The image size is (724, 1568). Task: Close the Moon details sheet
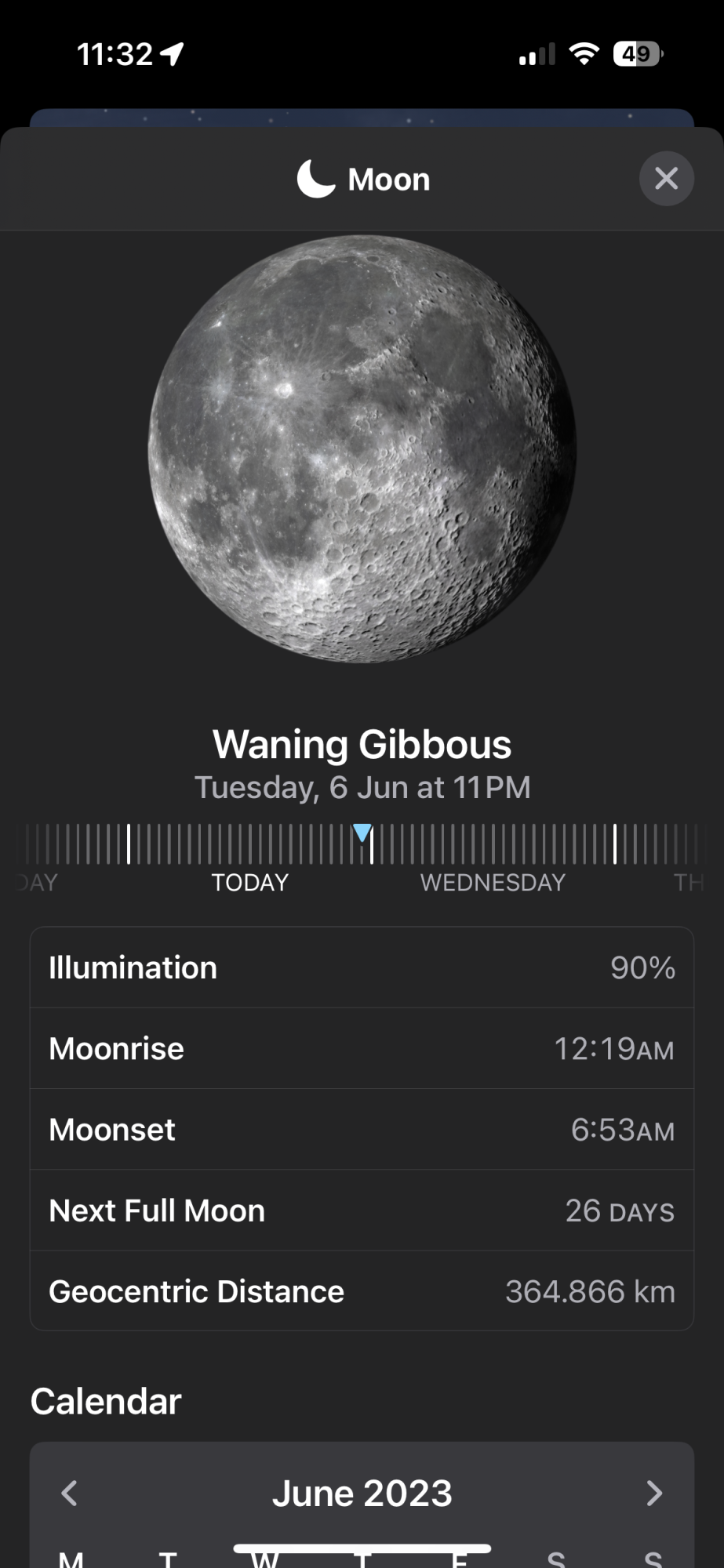[x=666, y=179]
